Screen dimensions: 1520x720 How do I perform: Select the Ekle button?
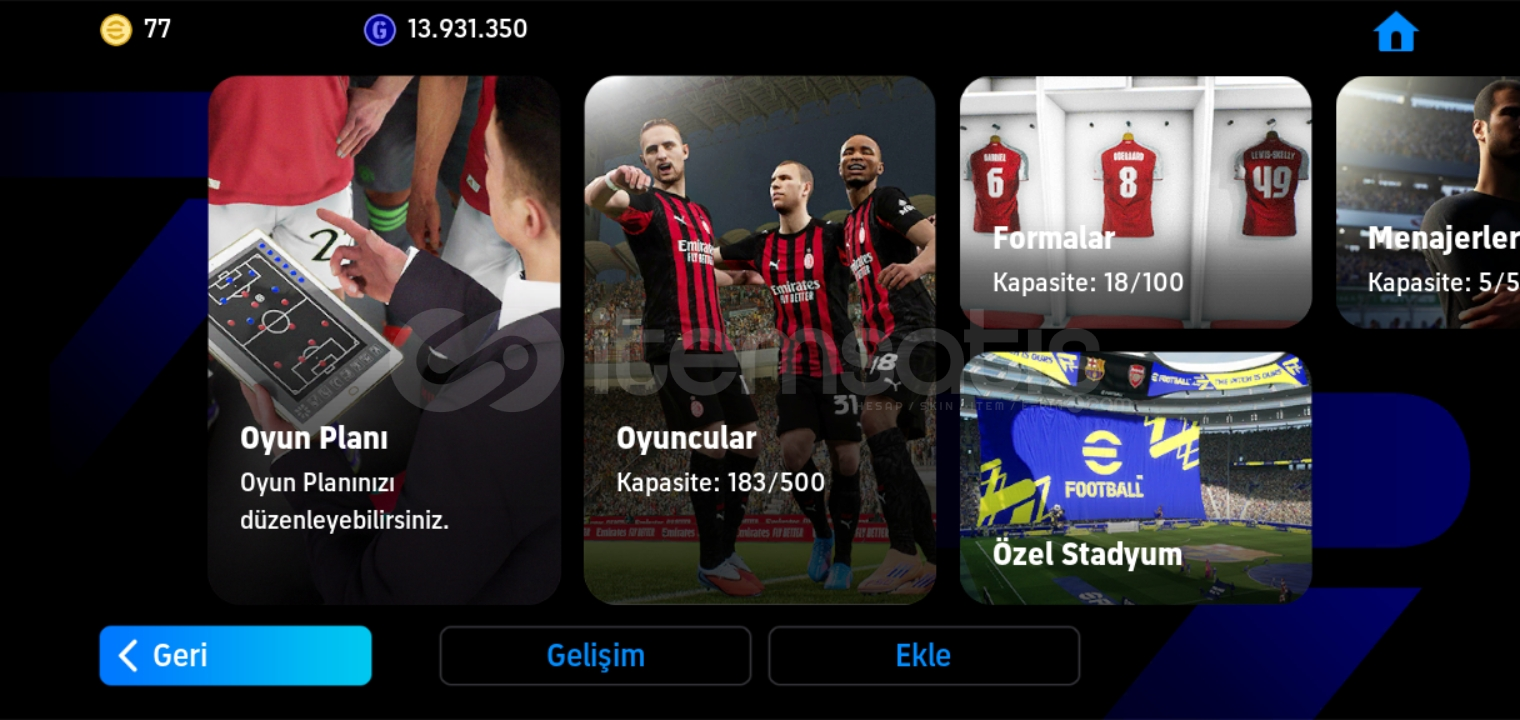point(923,656)
